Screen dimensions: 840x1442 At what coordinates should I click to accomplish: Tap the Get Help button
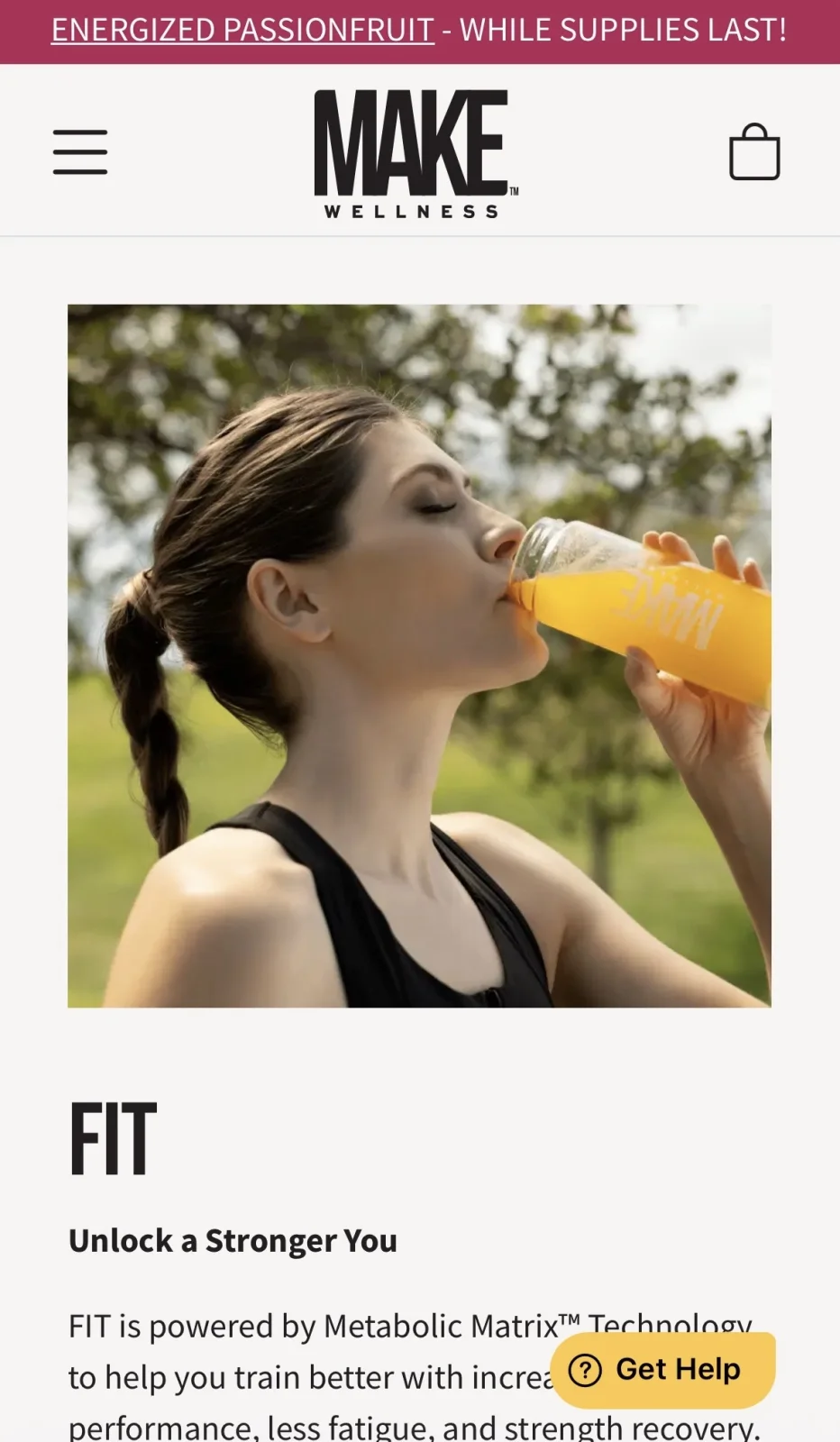[662, 1370]
